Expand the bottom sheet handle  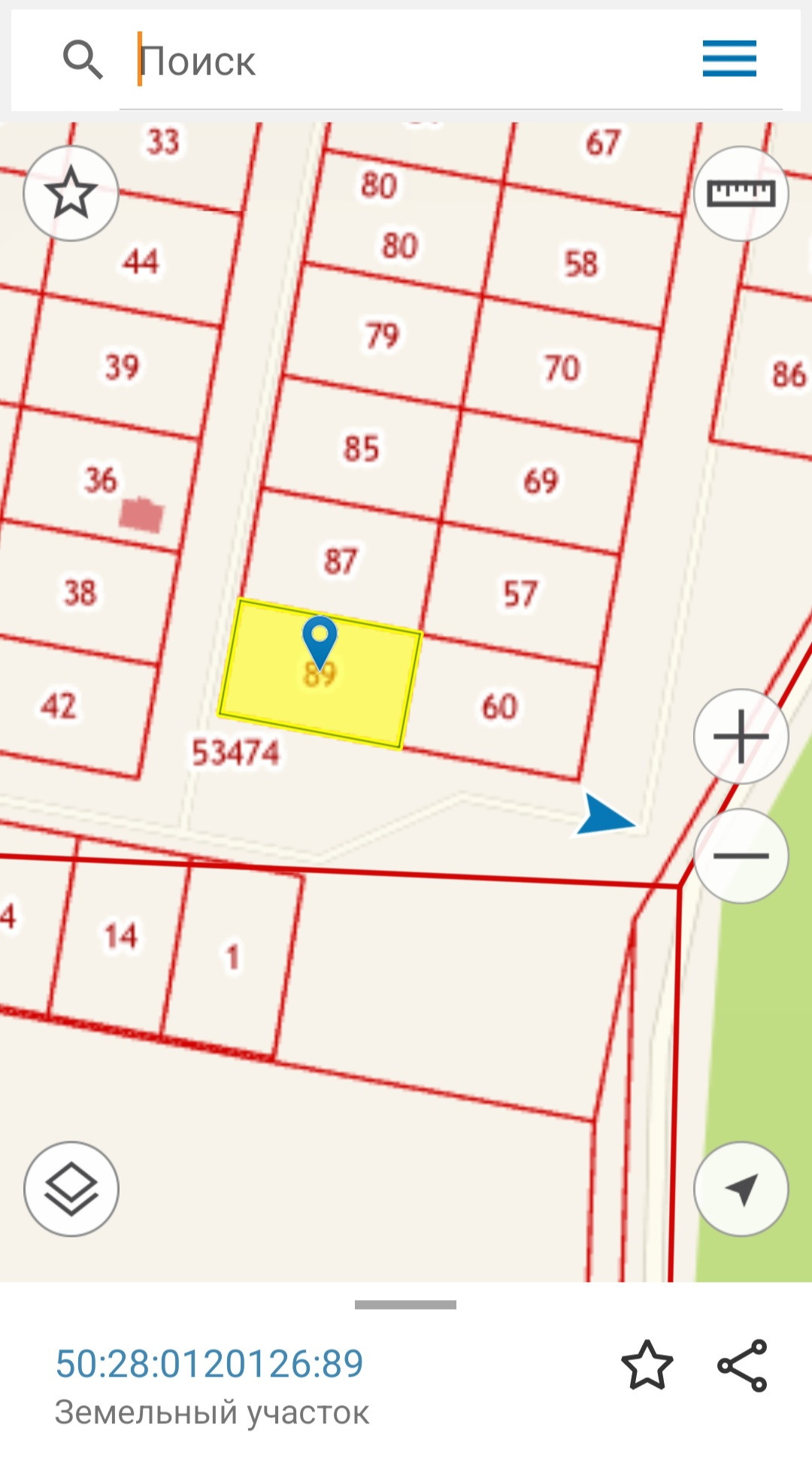coord(405,1305)
